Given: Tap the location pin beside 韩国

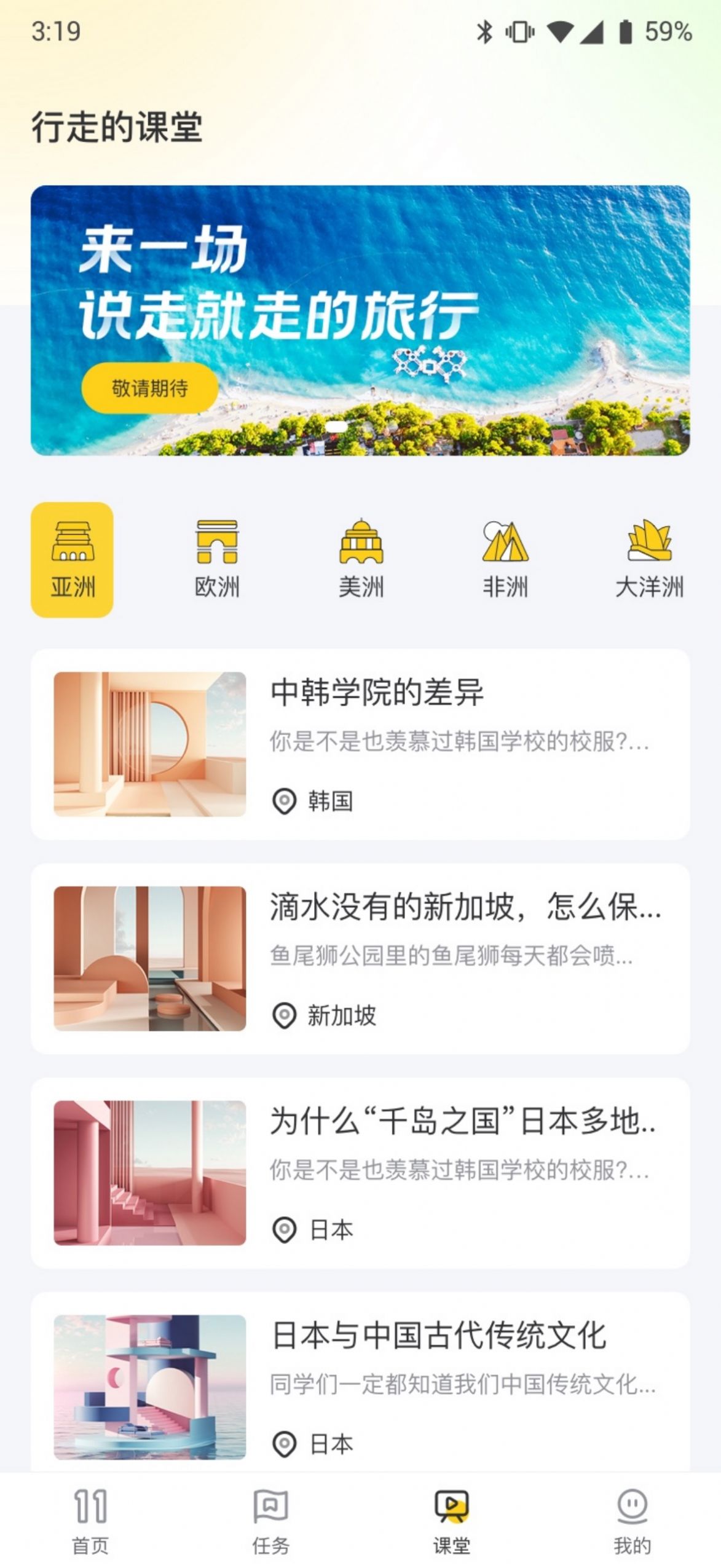Looking at the screenshot, I should [x=283, y=802].
